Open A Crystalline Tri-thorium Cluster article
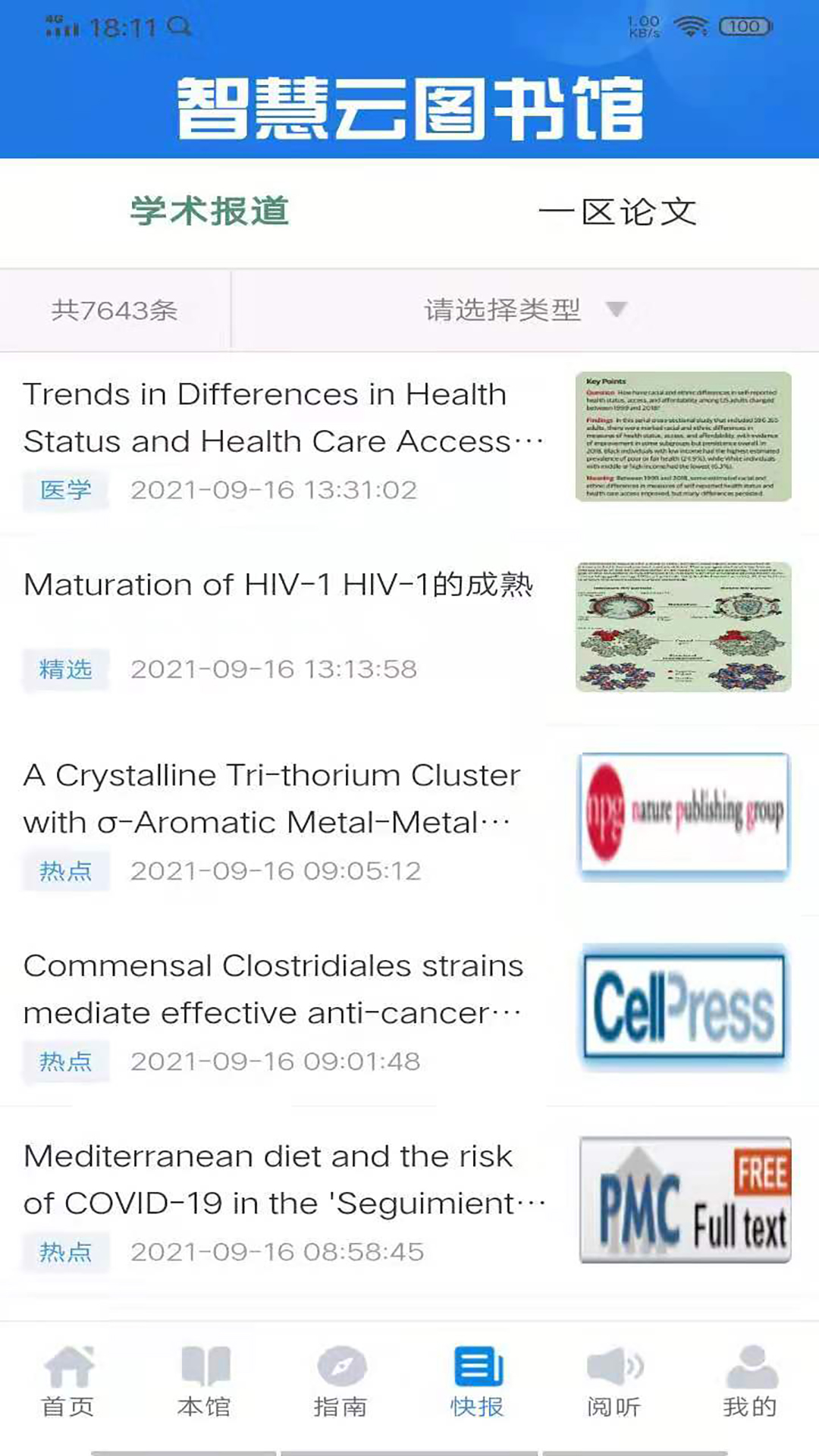The width and height of the screenshot is (819, 1456). [273, 799]
